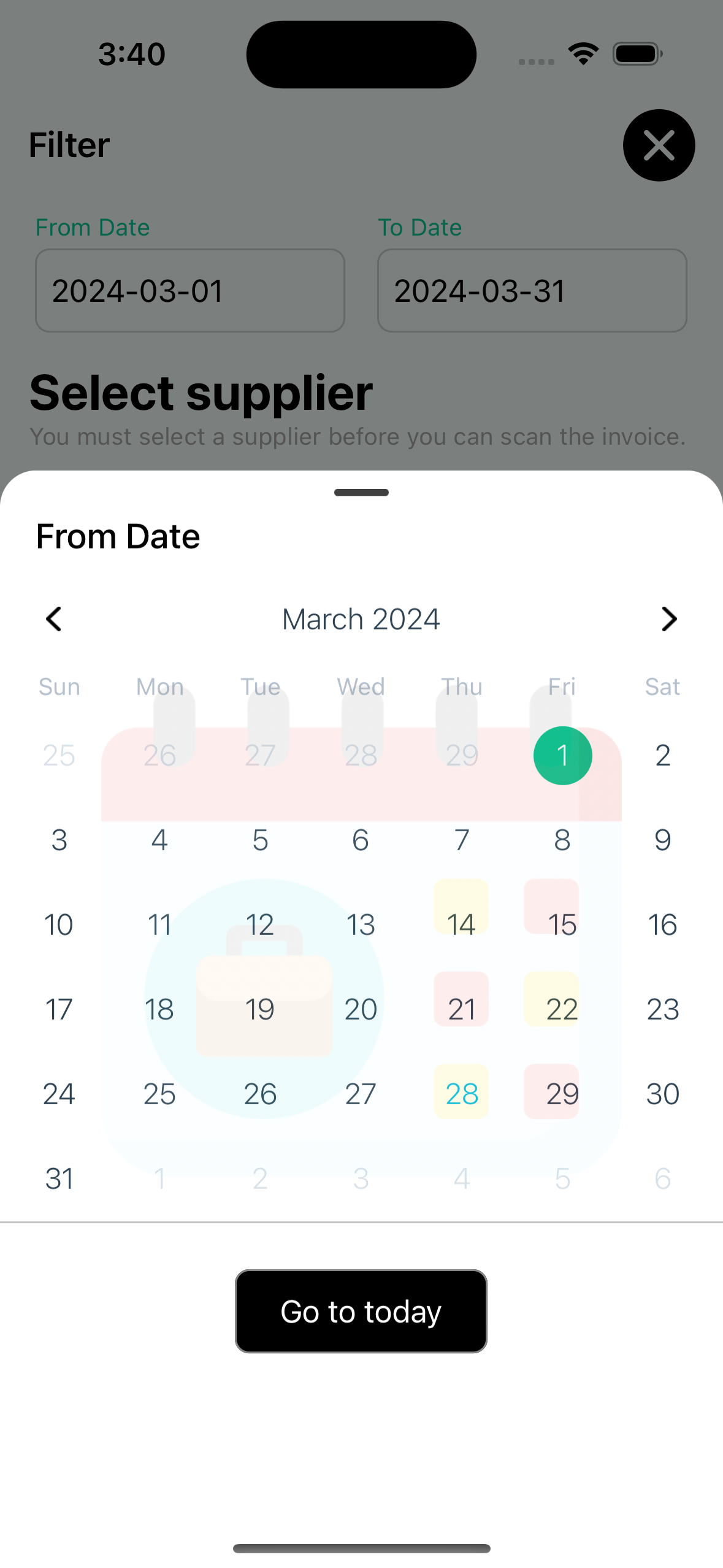Viewport: 723px width, 1568px height.
Task: Choose March 10 as the from date
Action: pos(59,924)
